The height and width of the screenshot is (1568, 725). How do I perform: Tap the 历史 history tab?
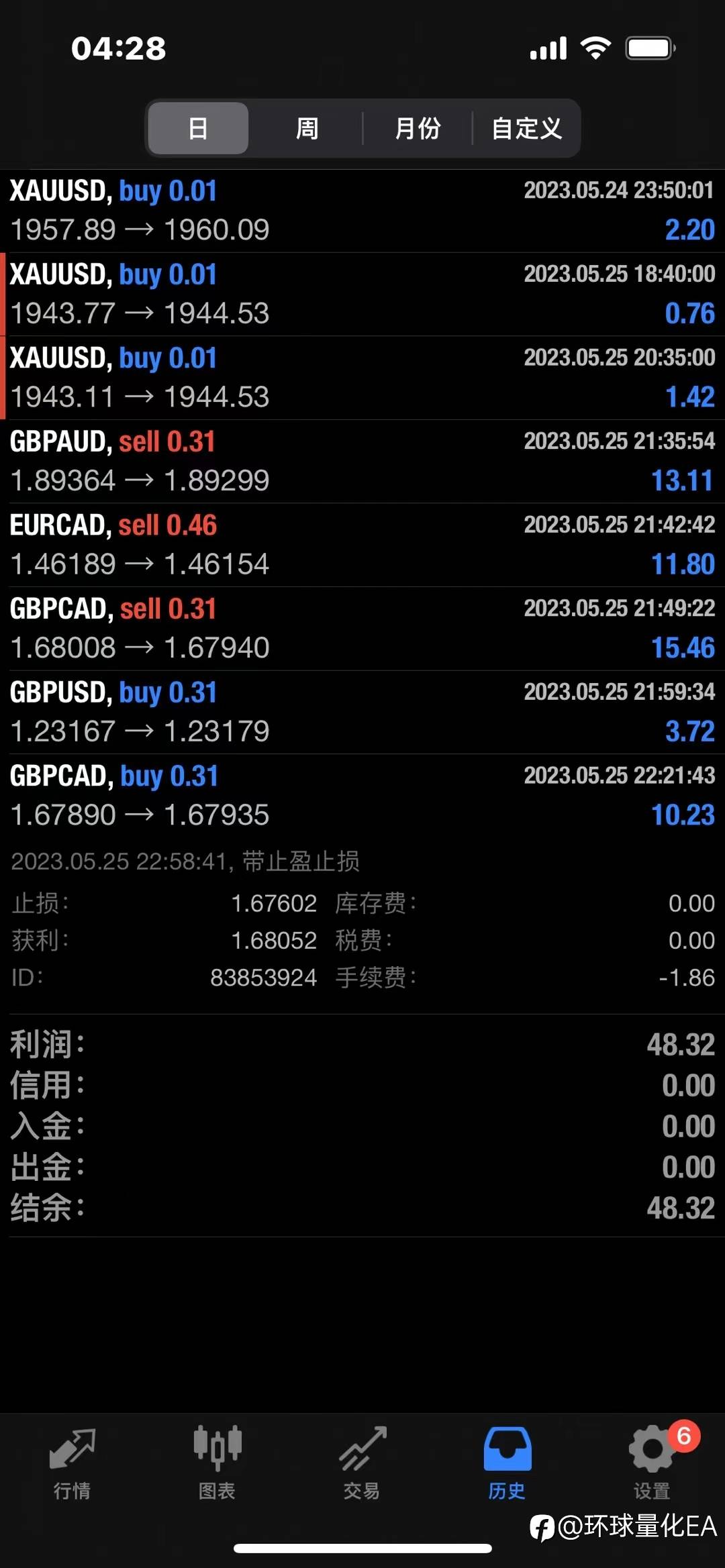point(507,1463)
